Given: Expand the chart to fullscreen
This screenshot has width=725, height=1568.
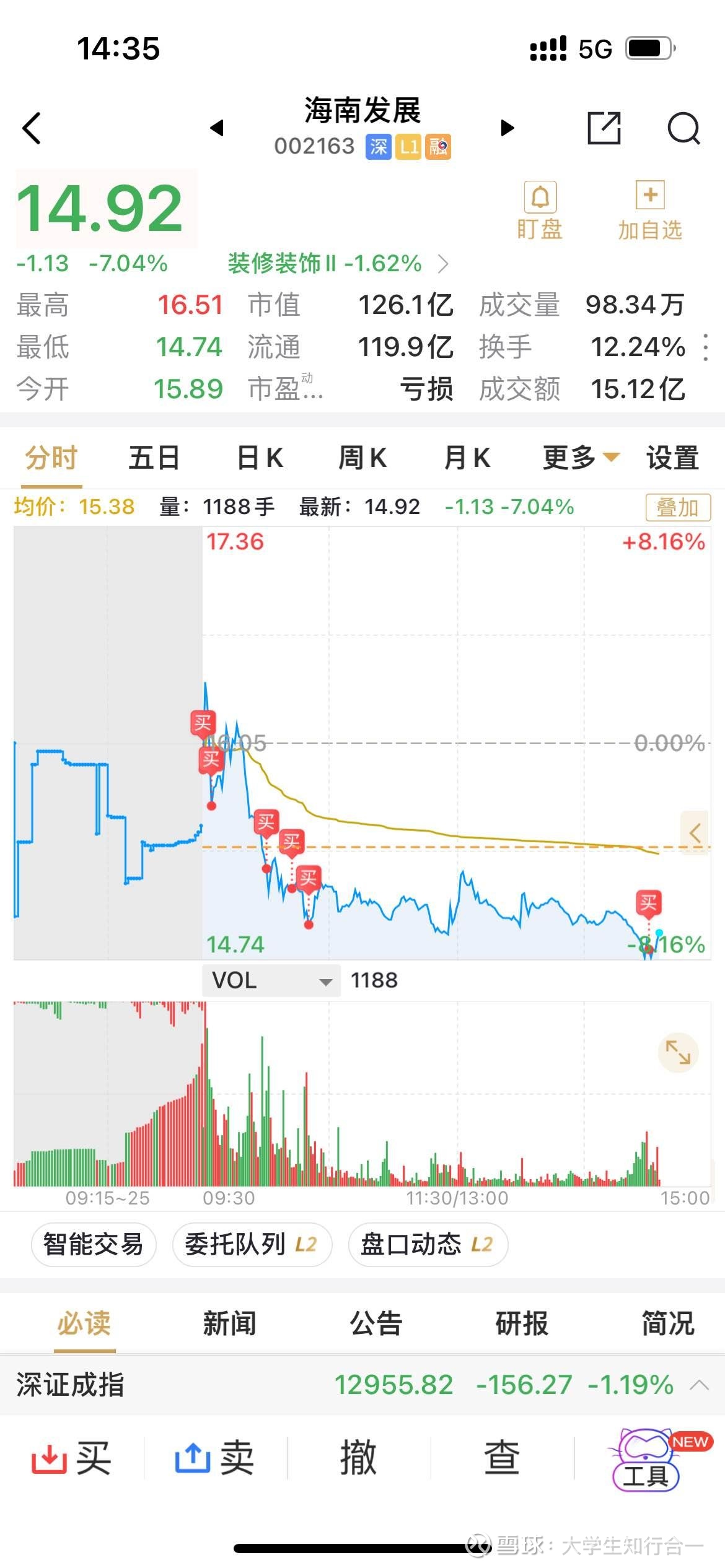Looking at the screenshot, I should 678,1052.
